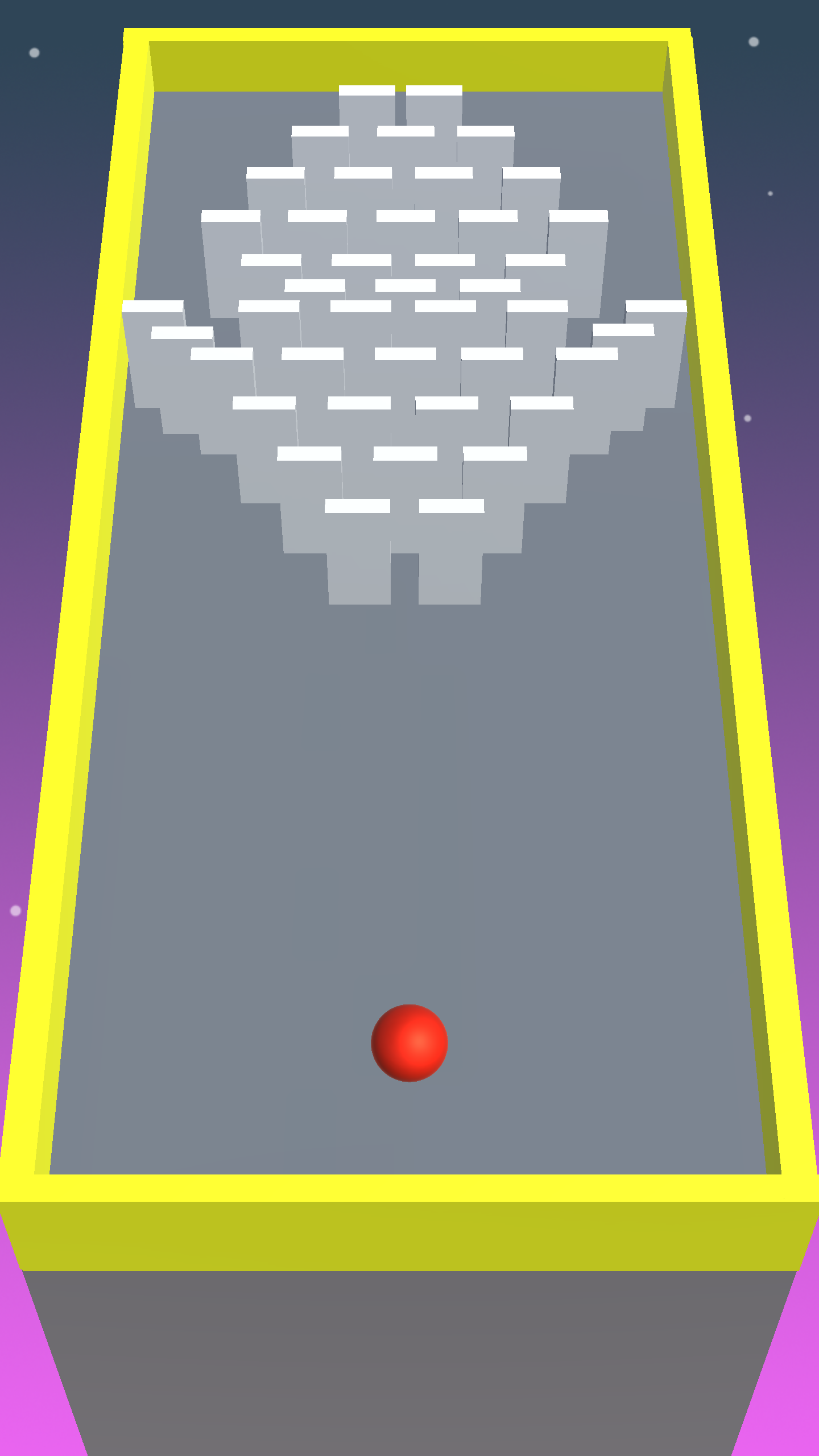This screenshot has height=1456, width=819.
Task: Tap the red ball
Action: [409, 1043]
